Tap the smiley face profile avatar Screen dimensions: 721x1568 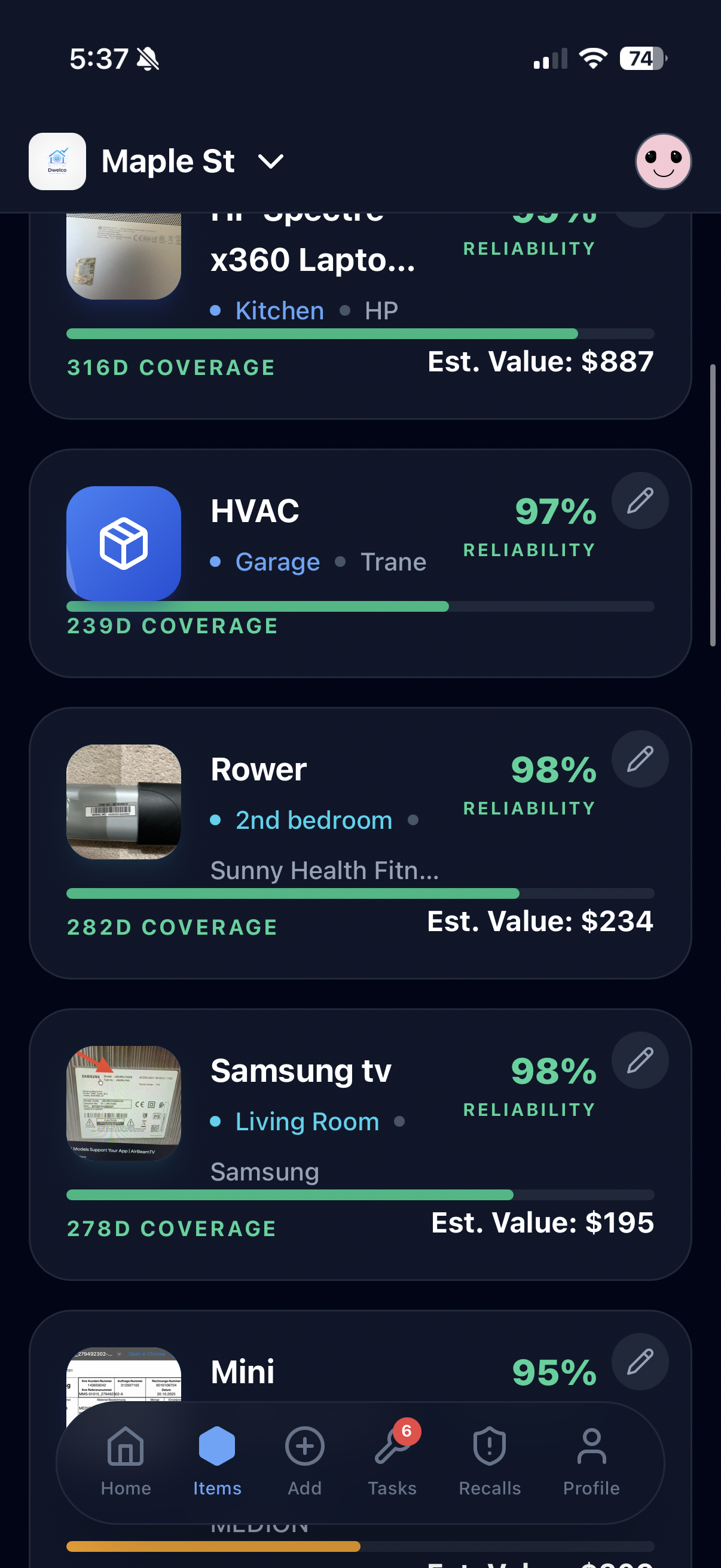[x=663, y=161]
